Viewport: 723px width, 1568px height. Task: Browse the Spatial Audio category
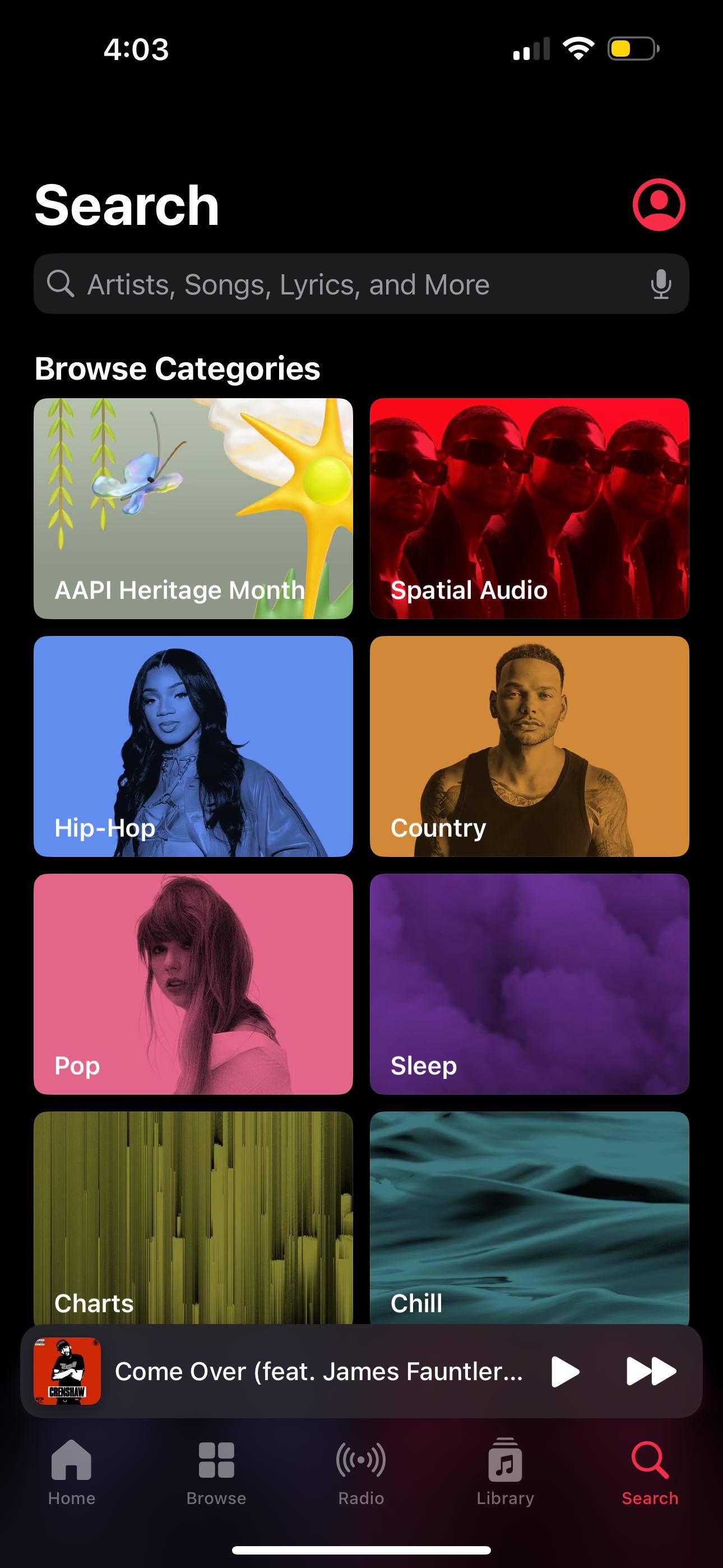point(529,508)
